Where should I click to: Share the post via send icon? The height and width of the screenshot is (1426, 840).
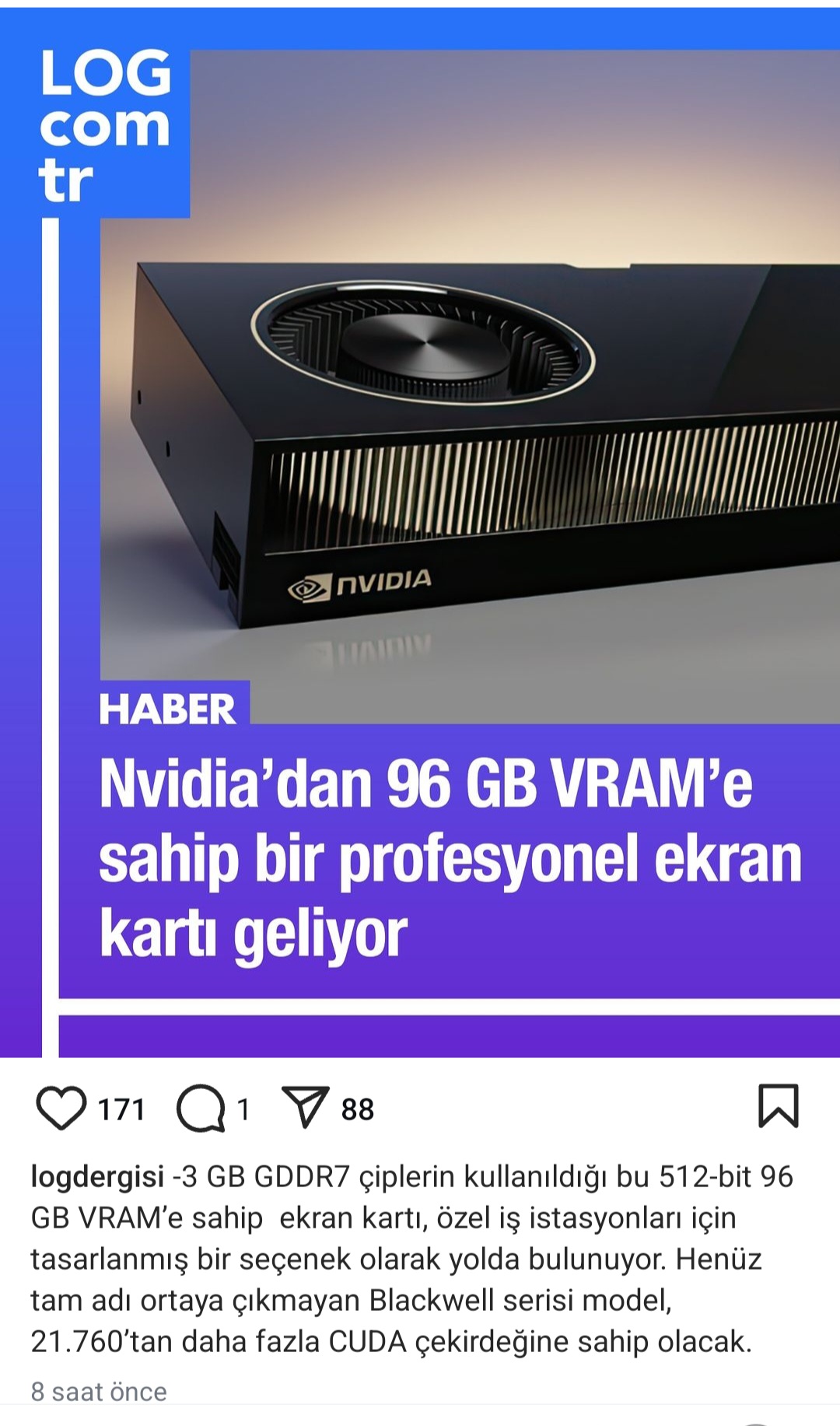coord(305,1107)
